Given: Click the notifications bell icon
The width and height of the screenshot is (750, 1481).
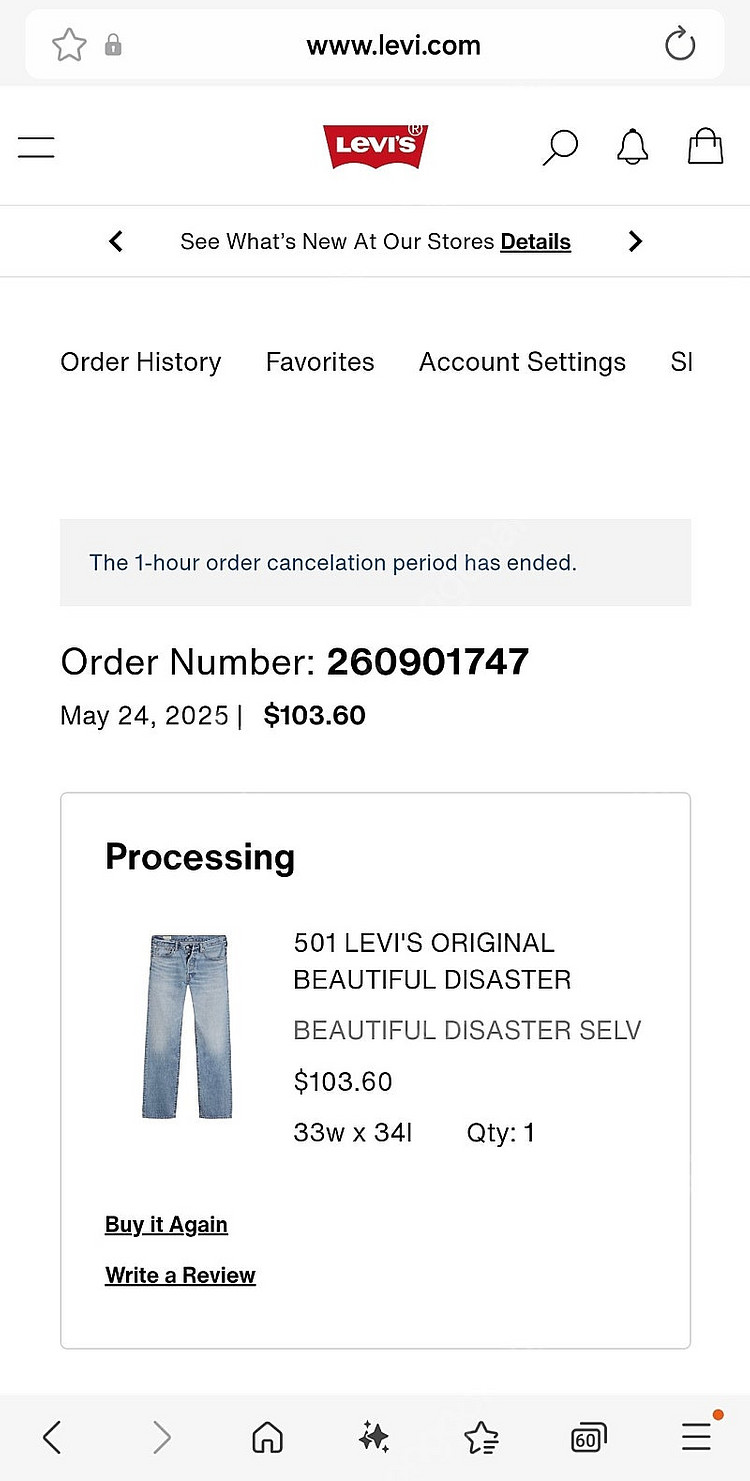Looking at the screenshot, I should point(632,146).
